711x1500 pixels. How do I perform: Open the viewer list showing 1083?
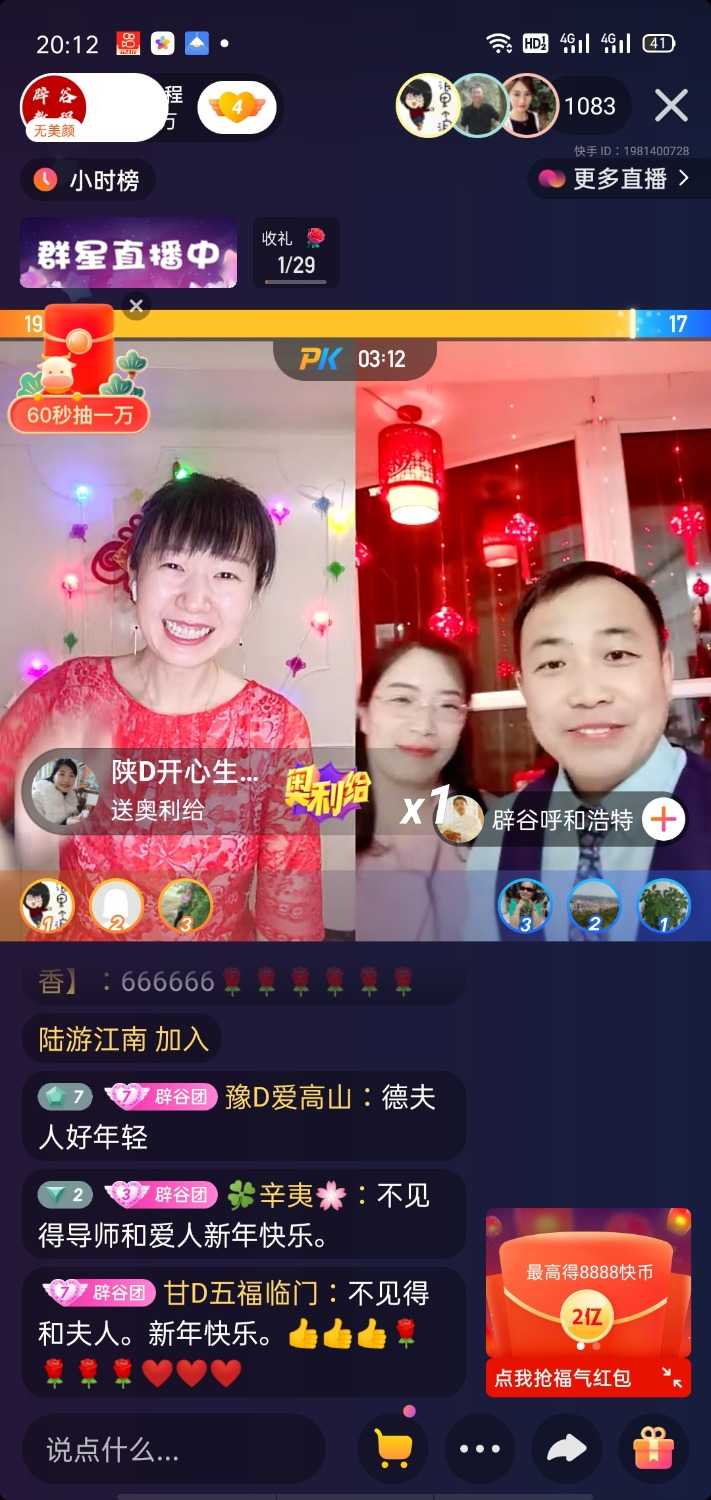click(589, 106)
